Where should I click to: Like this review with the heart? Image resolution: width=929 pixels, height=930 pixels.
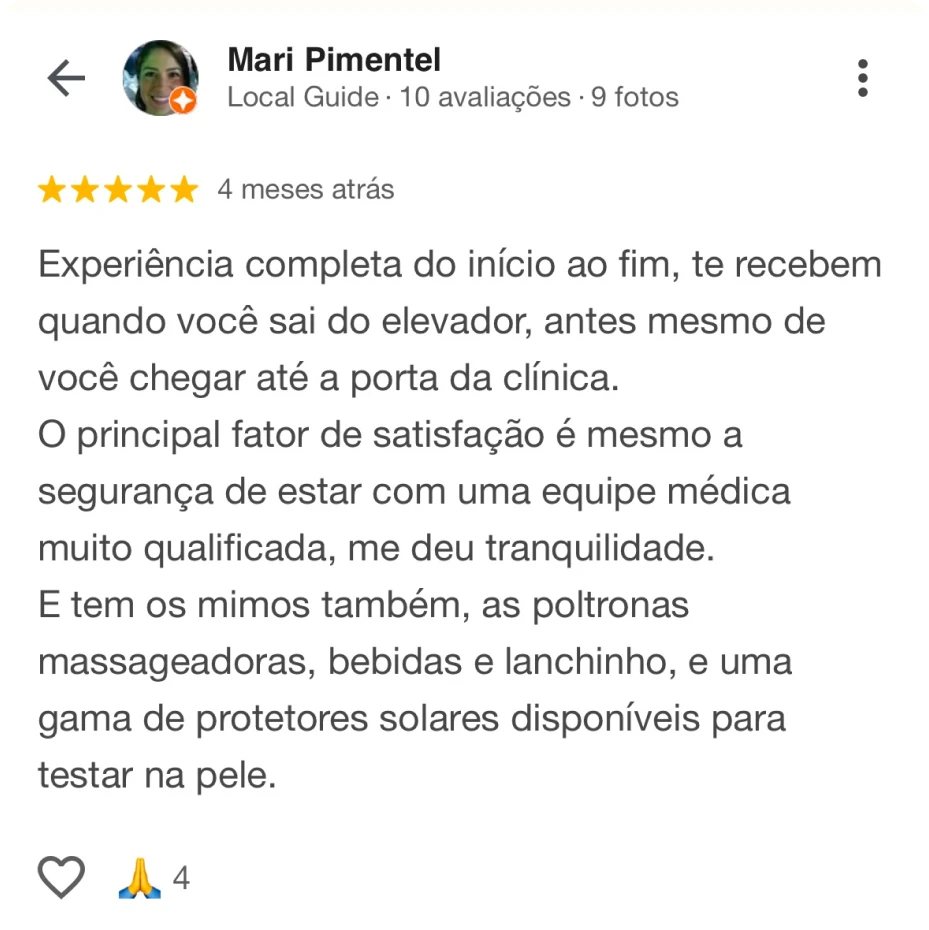click(61, 877)
